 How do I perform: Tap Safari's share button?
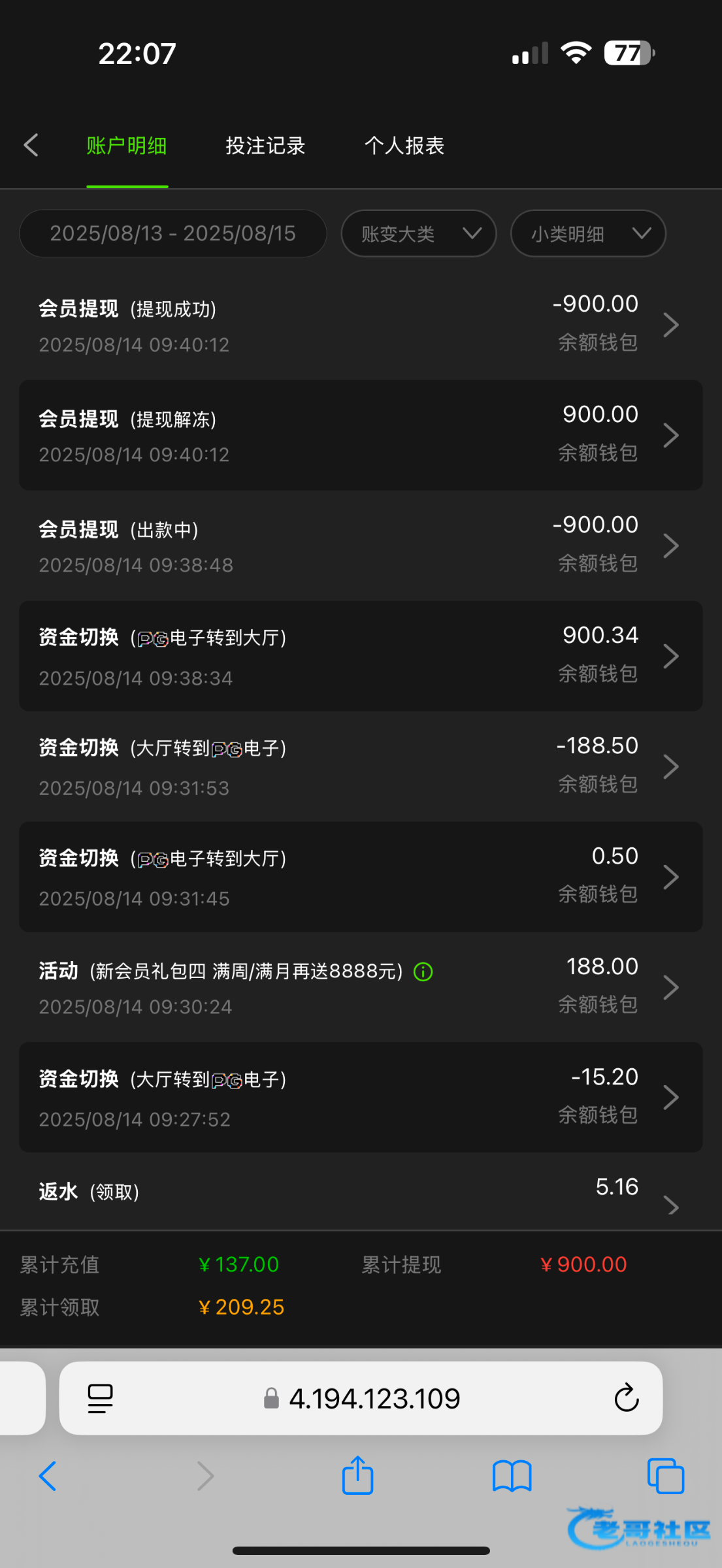(x=357, y=1476)
